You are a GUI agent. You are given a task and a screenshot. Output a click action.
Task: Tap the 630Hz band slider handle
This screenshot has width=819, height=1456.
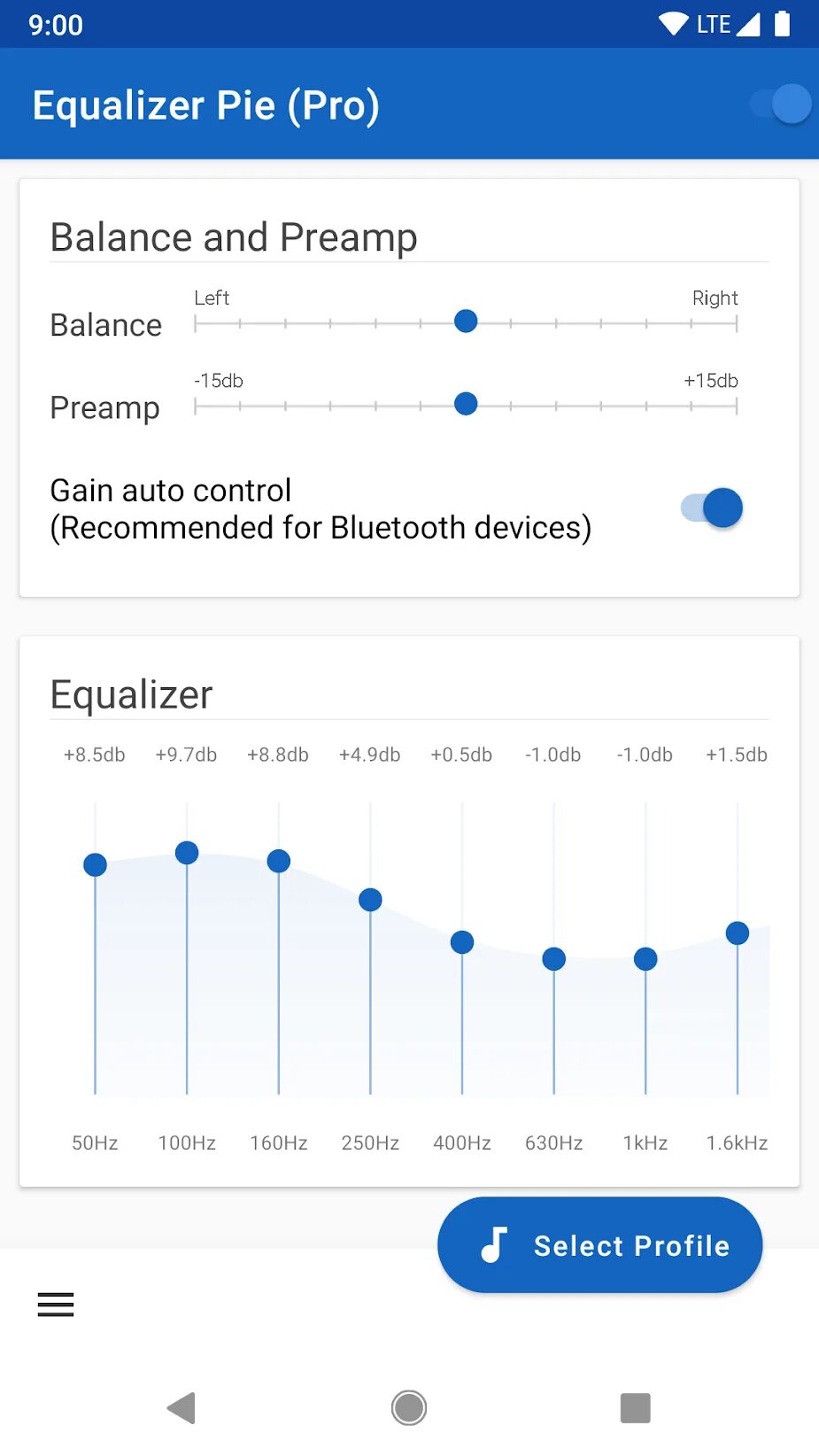pos(554,958)
